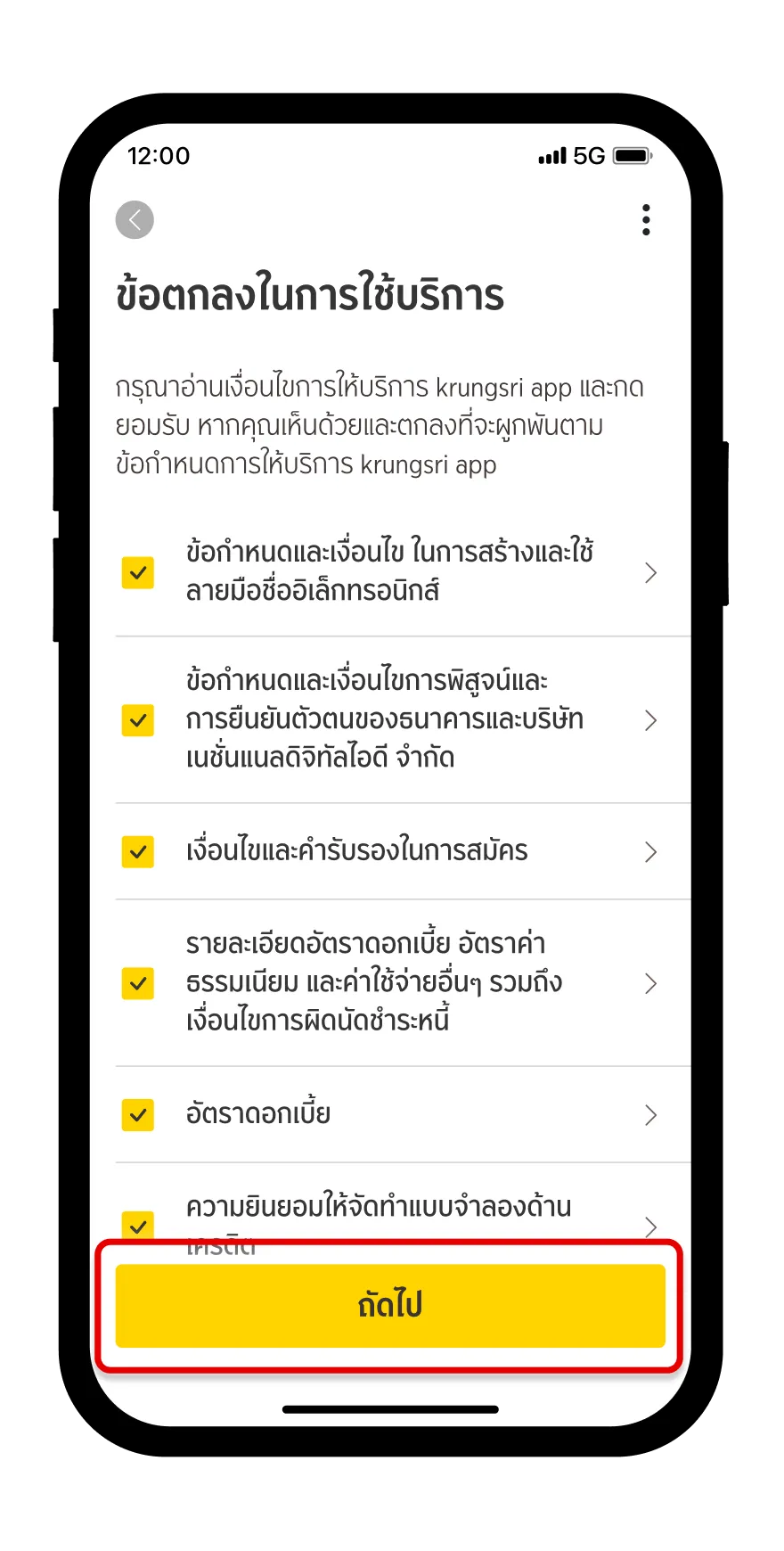Uncheck the เนชั่นแนลดิจิทัลไอดี identity verification checkbox
This screenshot has height=1551, width=784.
coord(138,720)
